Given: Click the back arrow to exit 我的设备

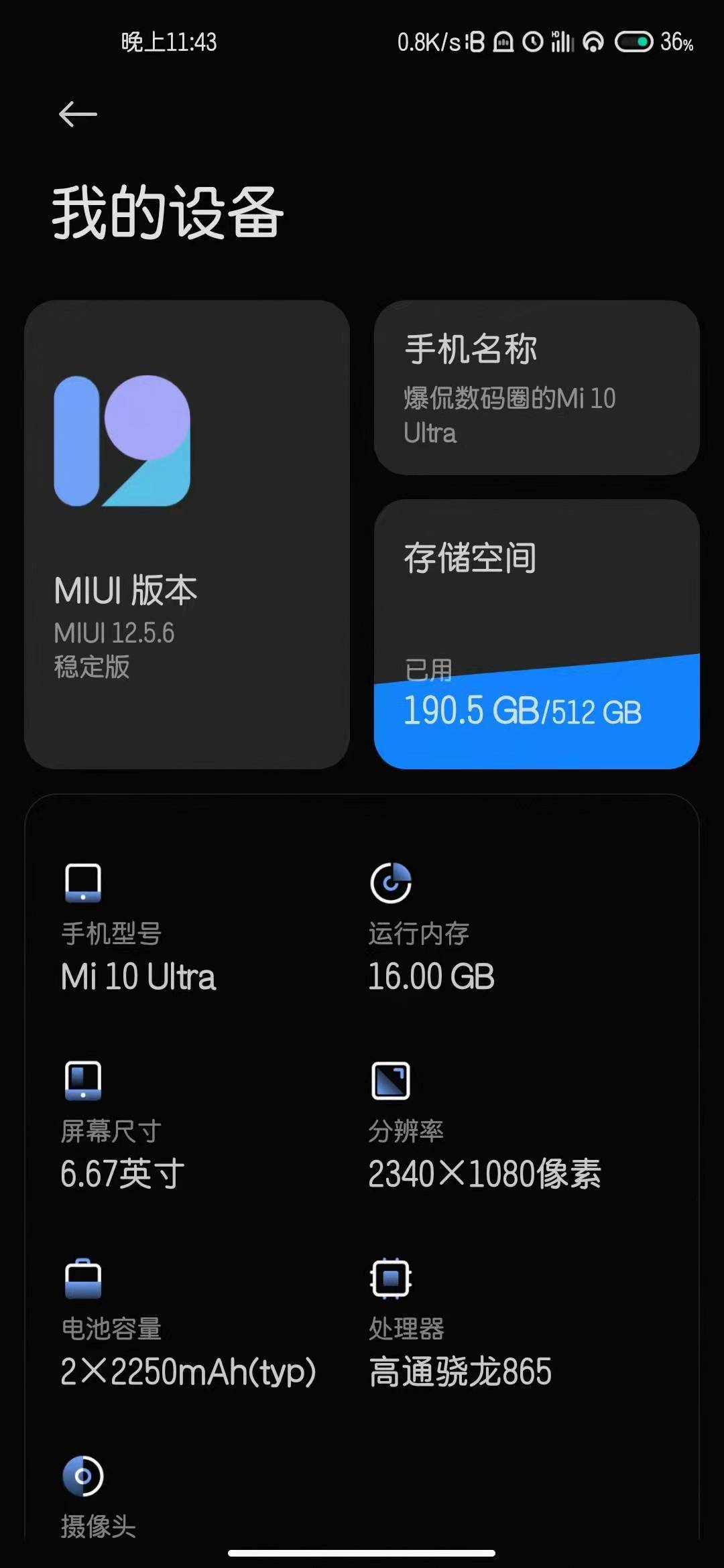Looking at the screenshot, I should [76, 114].
